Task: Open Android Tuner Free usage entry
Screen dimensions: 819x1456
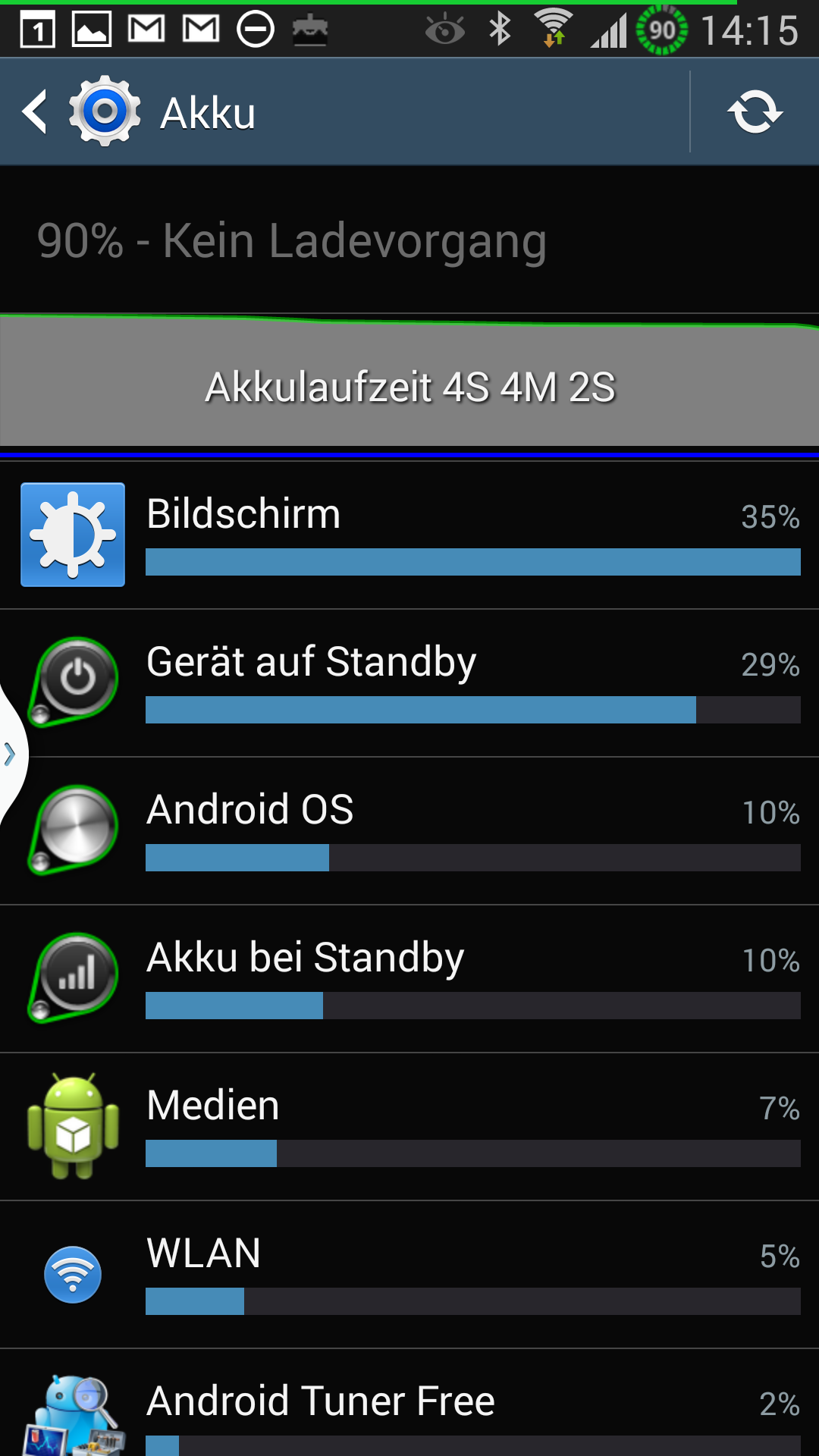Action: 409,1403
